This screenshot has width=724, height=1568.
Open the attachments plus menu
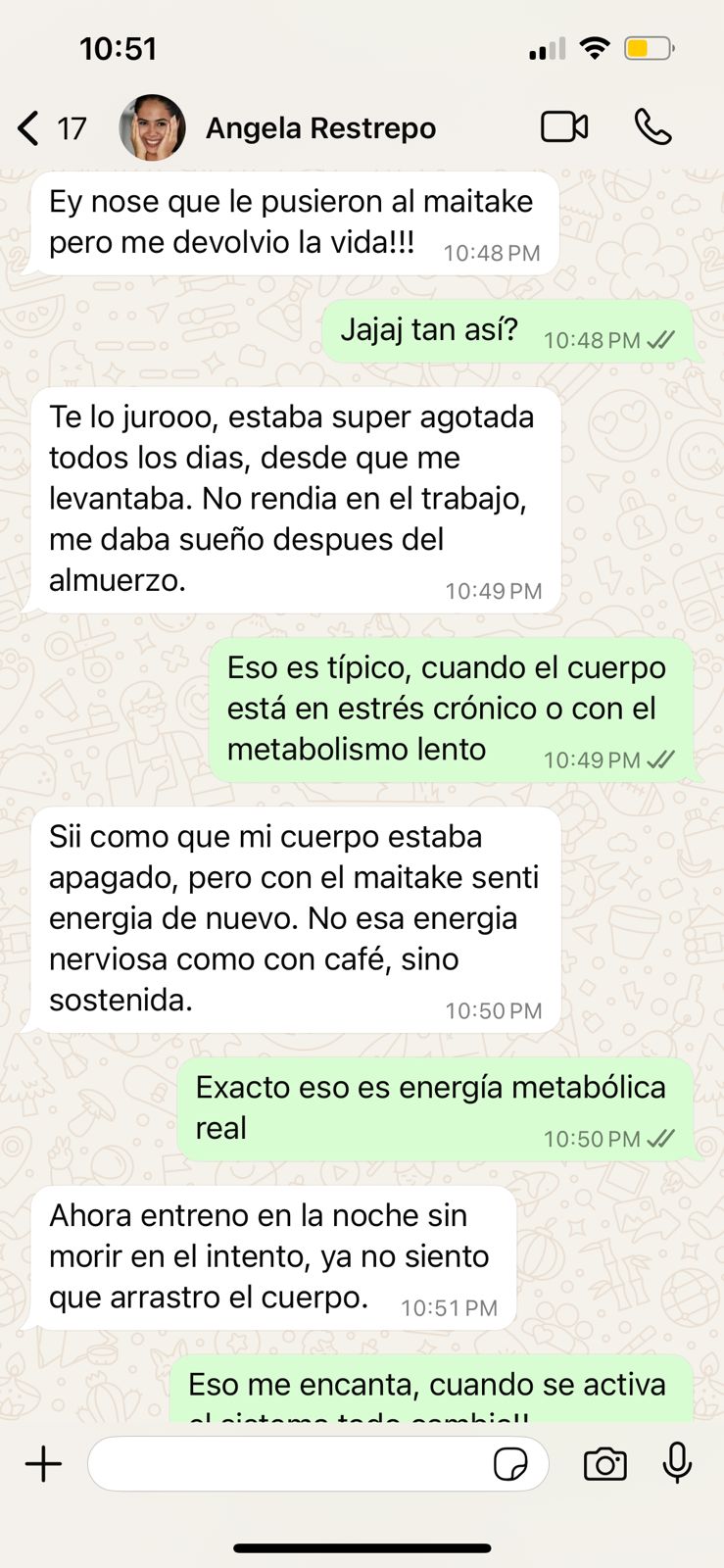[43, 1464]
